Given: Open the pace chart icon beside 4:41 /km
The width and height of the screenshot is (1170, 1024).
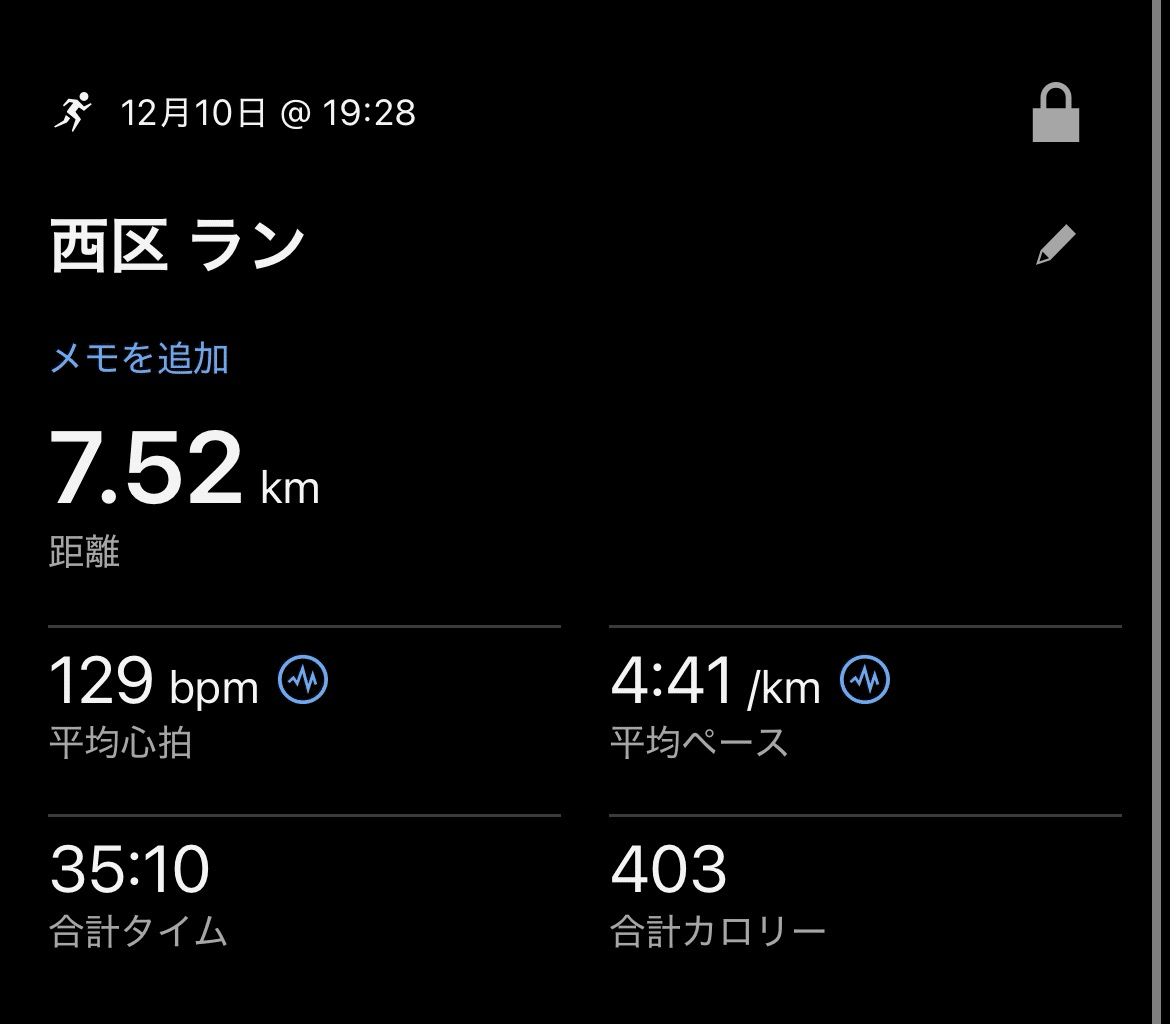Looking at the screenshot, I should point(865,680).
